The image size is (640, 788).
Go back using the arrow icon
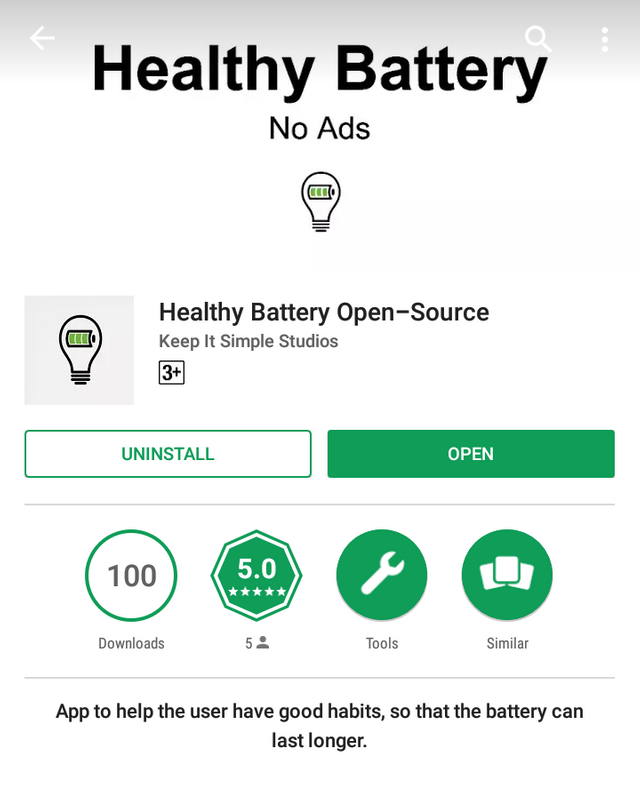click(x=42, y=39)
